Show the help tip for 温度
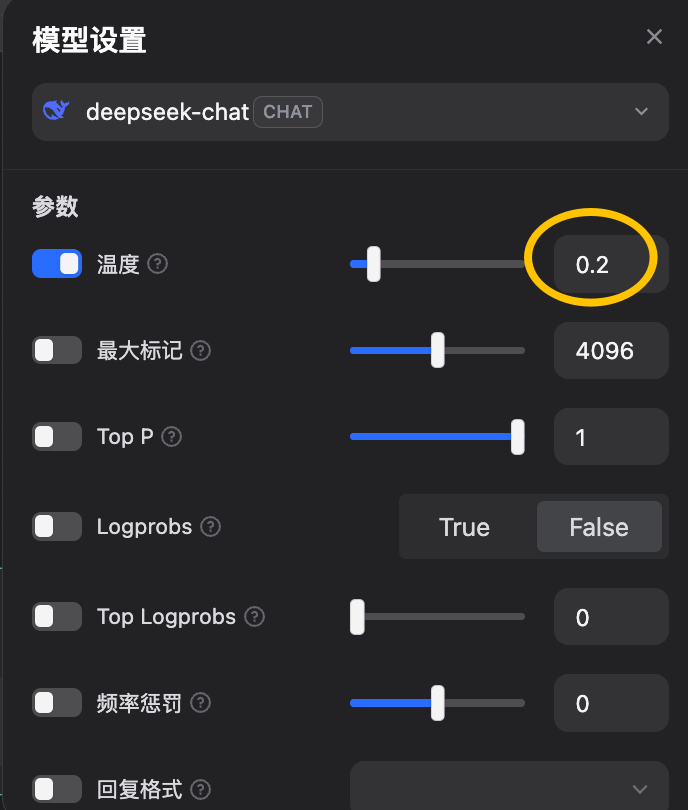Image resolution: width=688 pixels, height=810 pixels. (158, 264)
